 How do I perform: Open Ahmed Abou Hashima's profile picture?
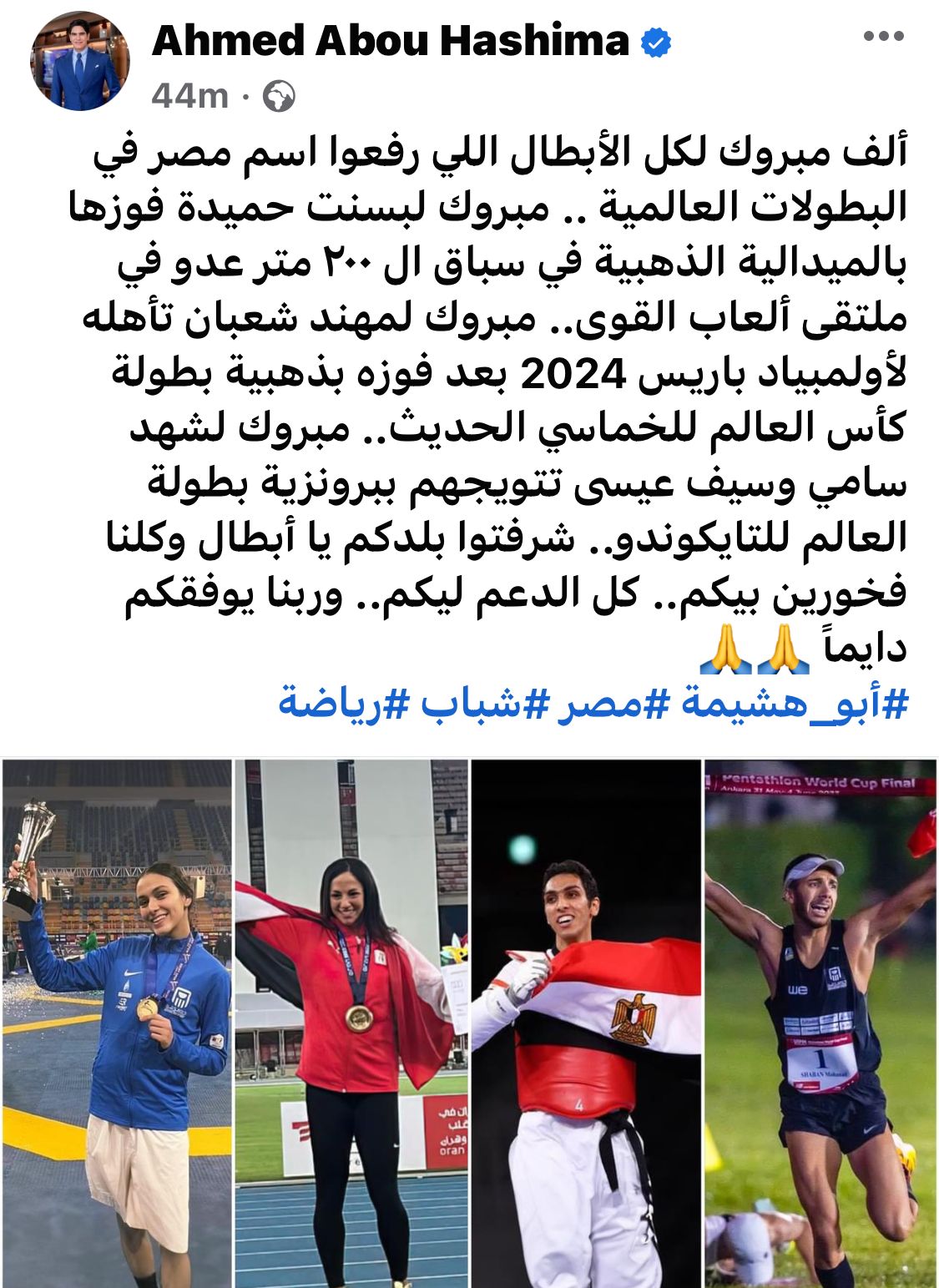80,61
